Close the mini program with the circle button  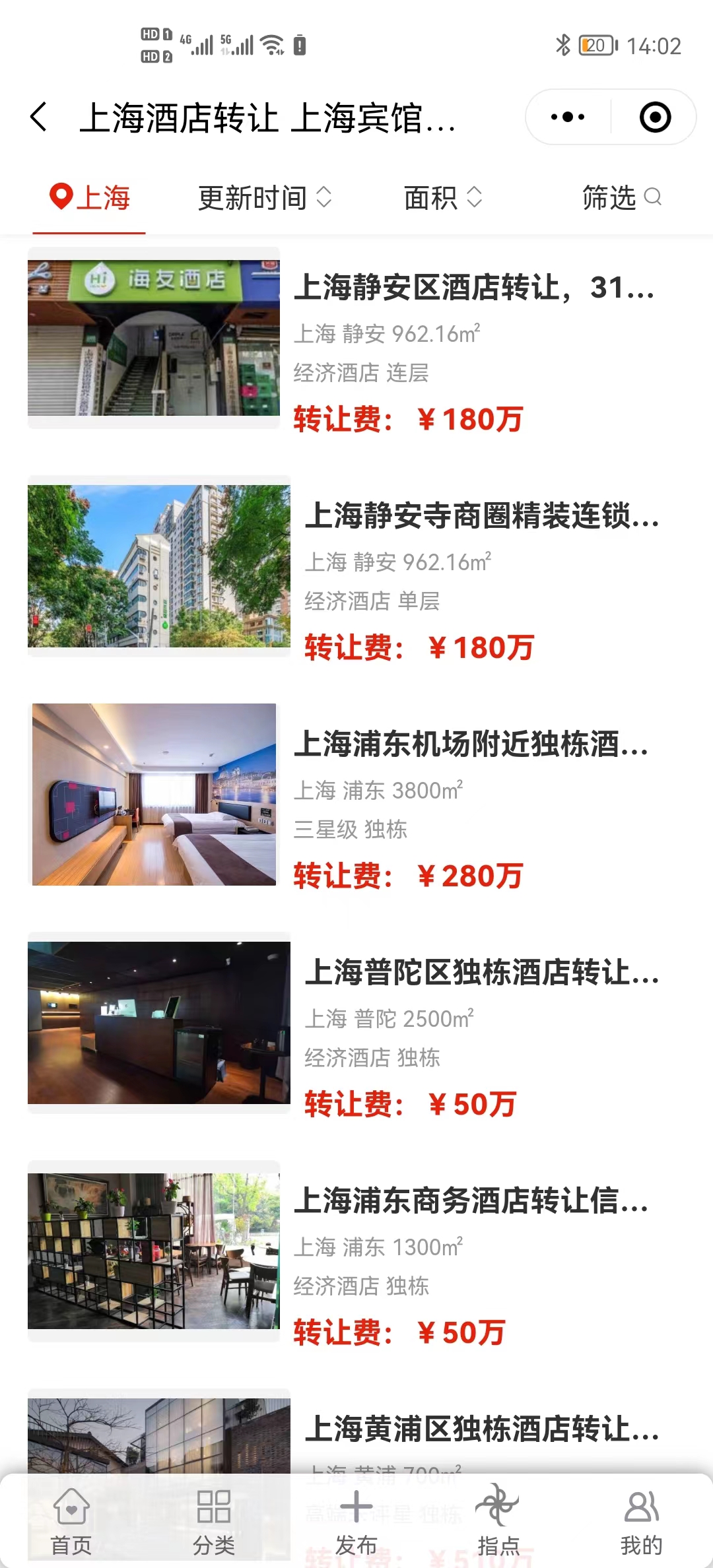tap(655, 117)
